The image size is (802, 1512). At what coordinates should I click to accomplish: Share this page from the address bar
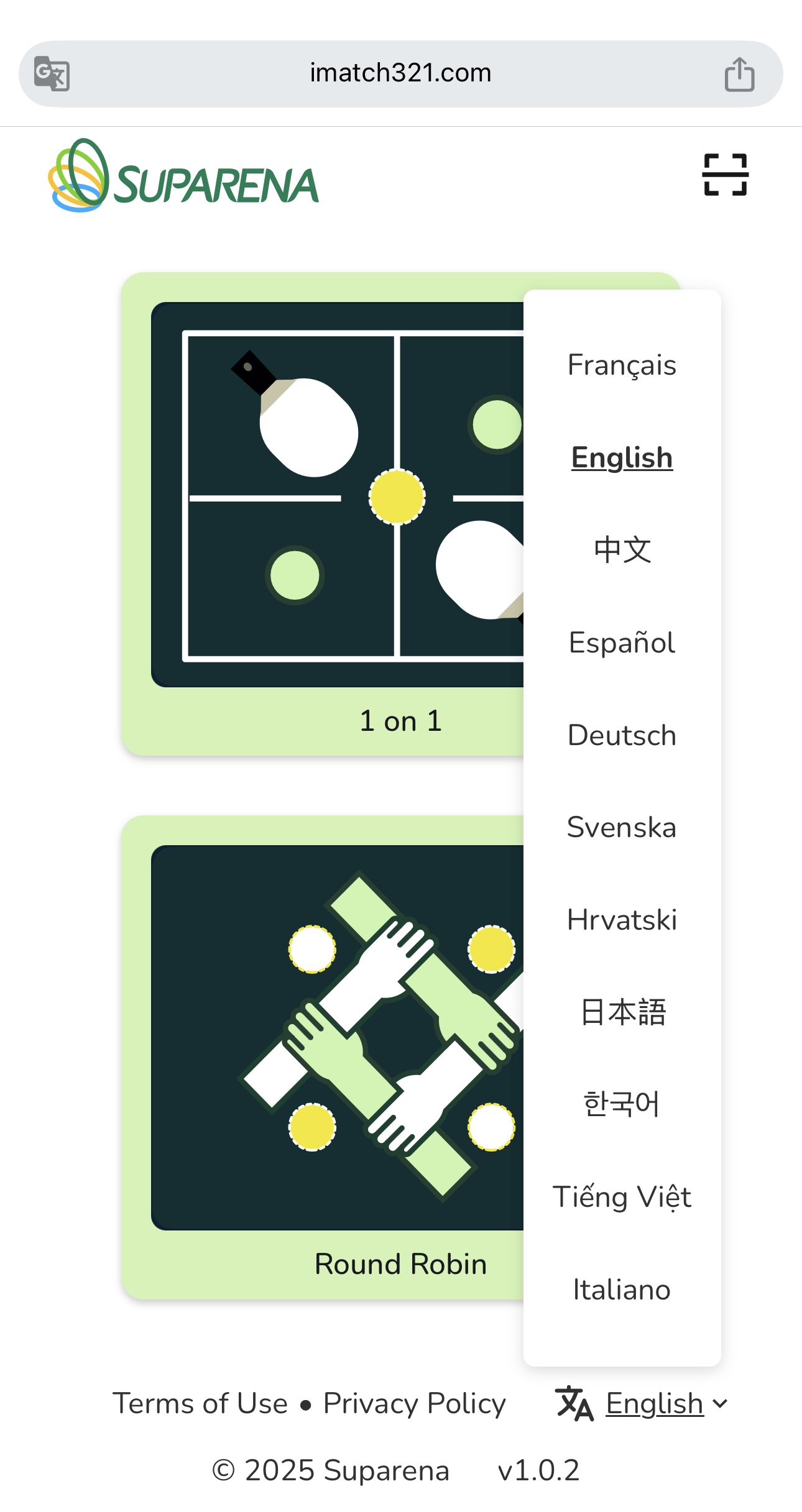coord(739,74)
